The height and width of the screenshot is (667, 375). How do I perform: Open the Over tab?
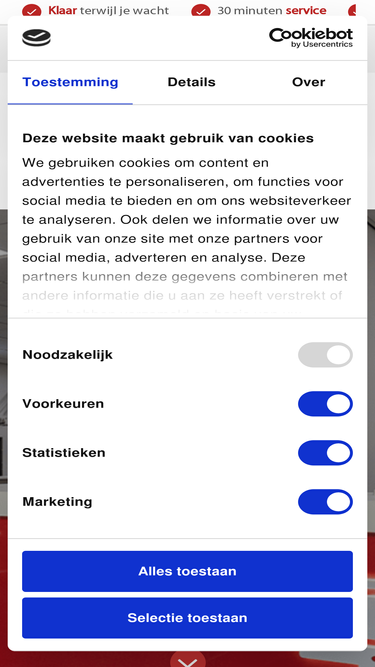click(308, 82)
